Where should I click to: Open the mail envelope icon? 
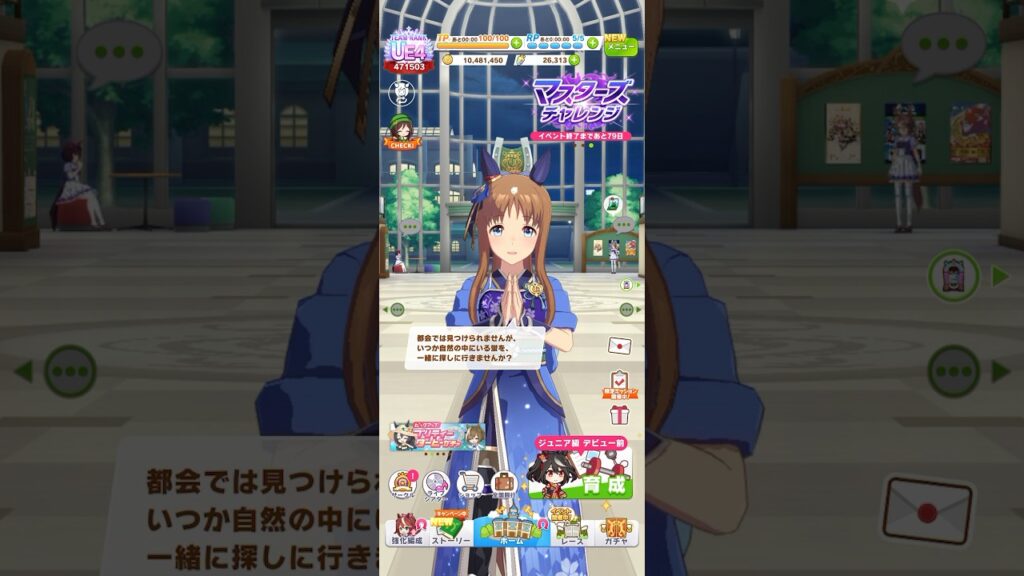click(x=619, y=345)
